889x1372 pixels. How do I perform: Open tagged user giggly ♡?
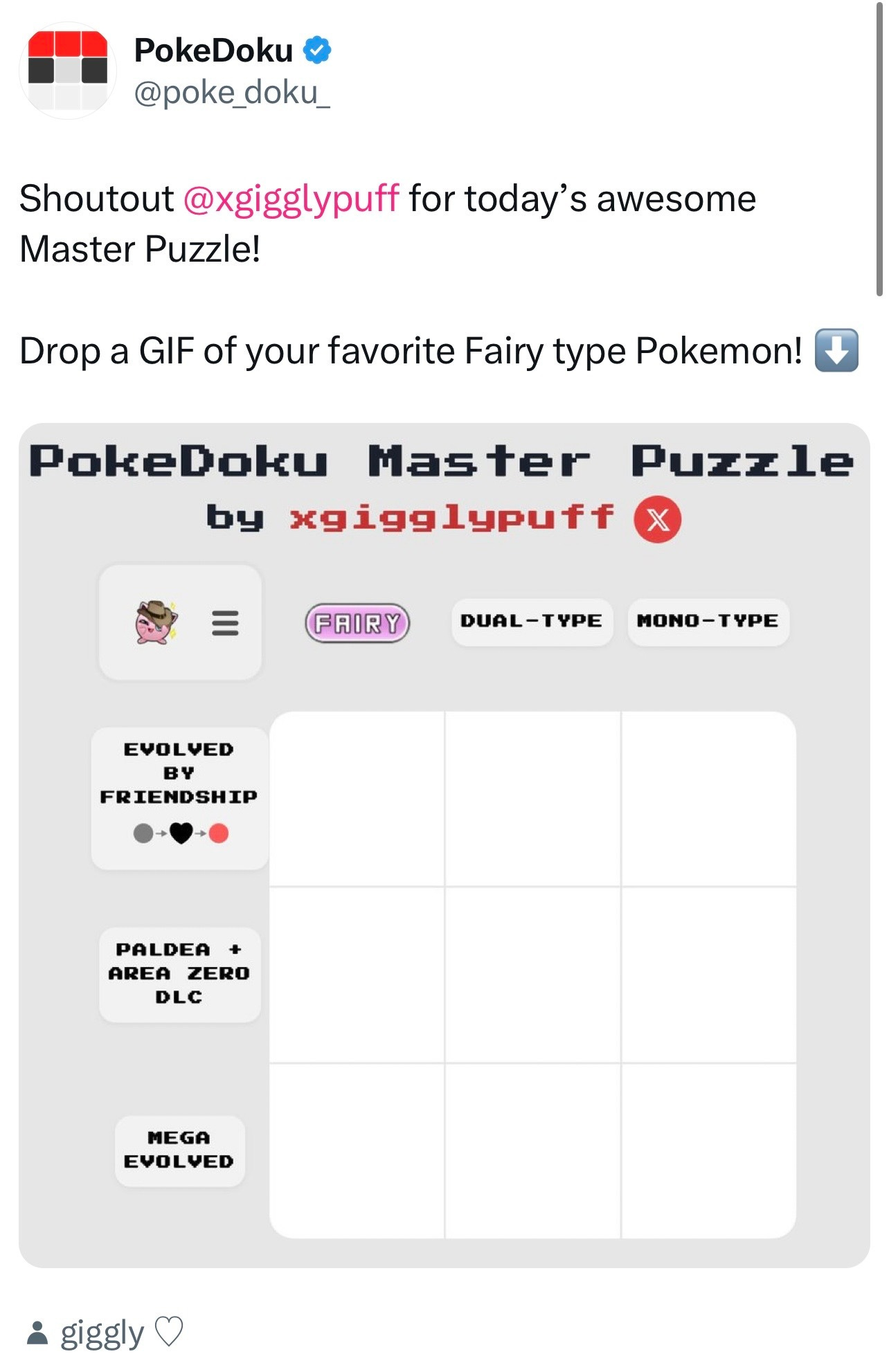tap(105, 1333)
